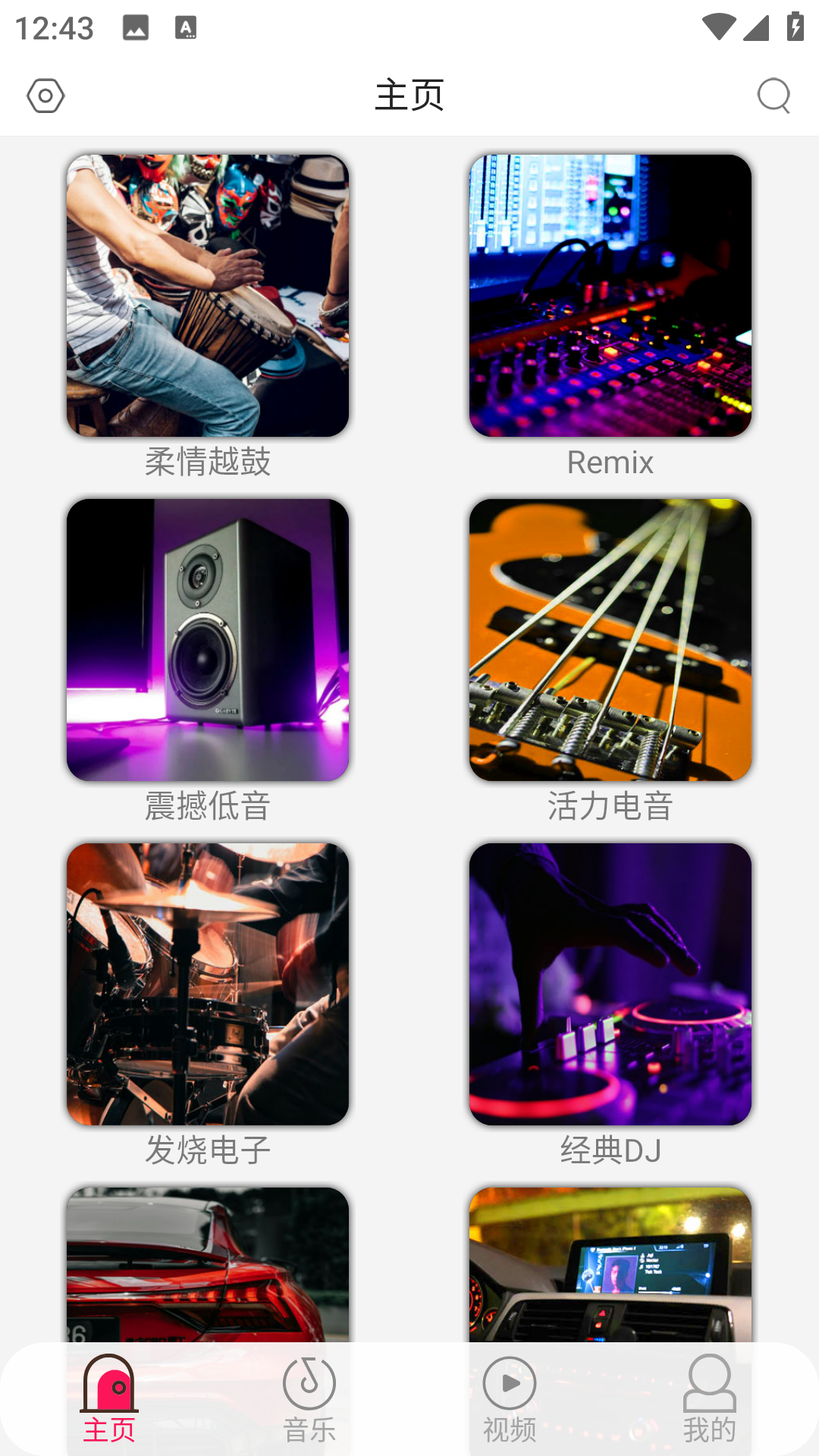The height and width of the screenshot is (1456, 819).
Task: View the 经典DJ category tile
Action: [x=610, y=984]
